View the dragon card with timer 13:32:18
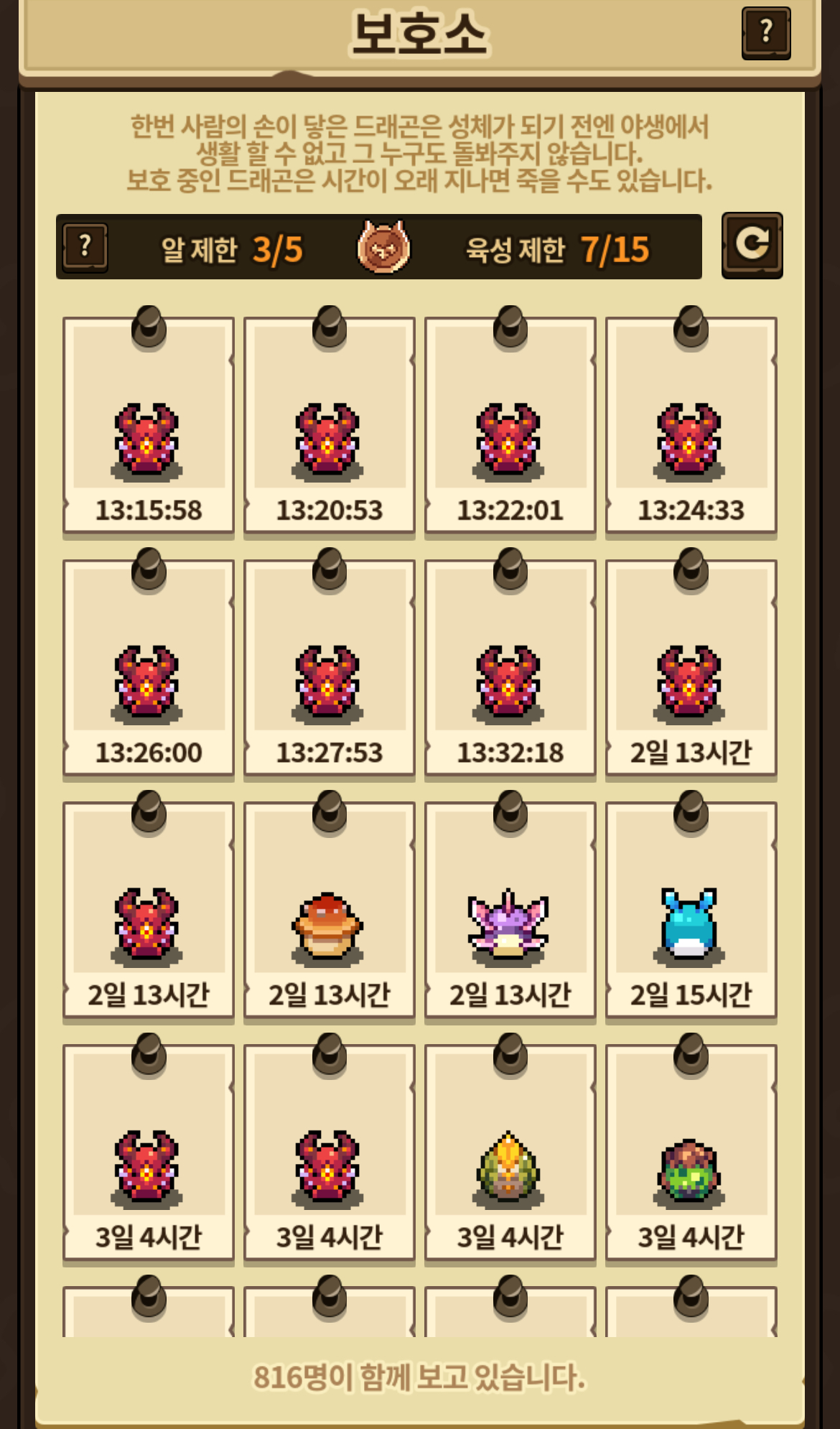The width and height of the screenshot is (840, 1429). [x=510, y=669]
